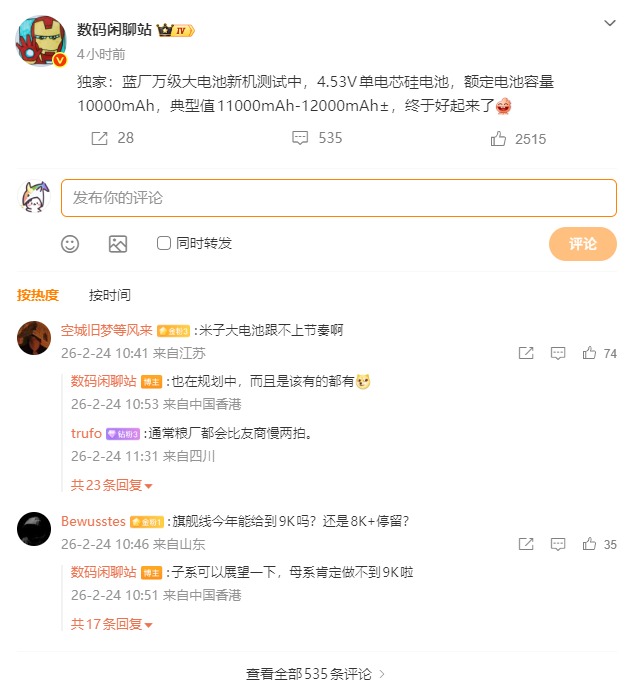The image size is (635, 686).
Task: Expand 共23条回复 replies
Action: (x=111, y=485)
